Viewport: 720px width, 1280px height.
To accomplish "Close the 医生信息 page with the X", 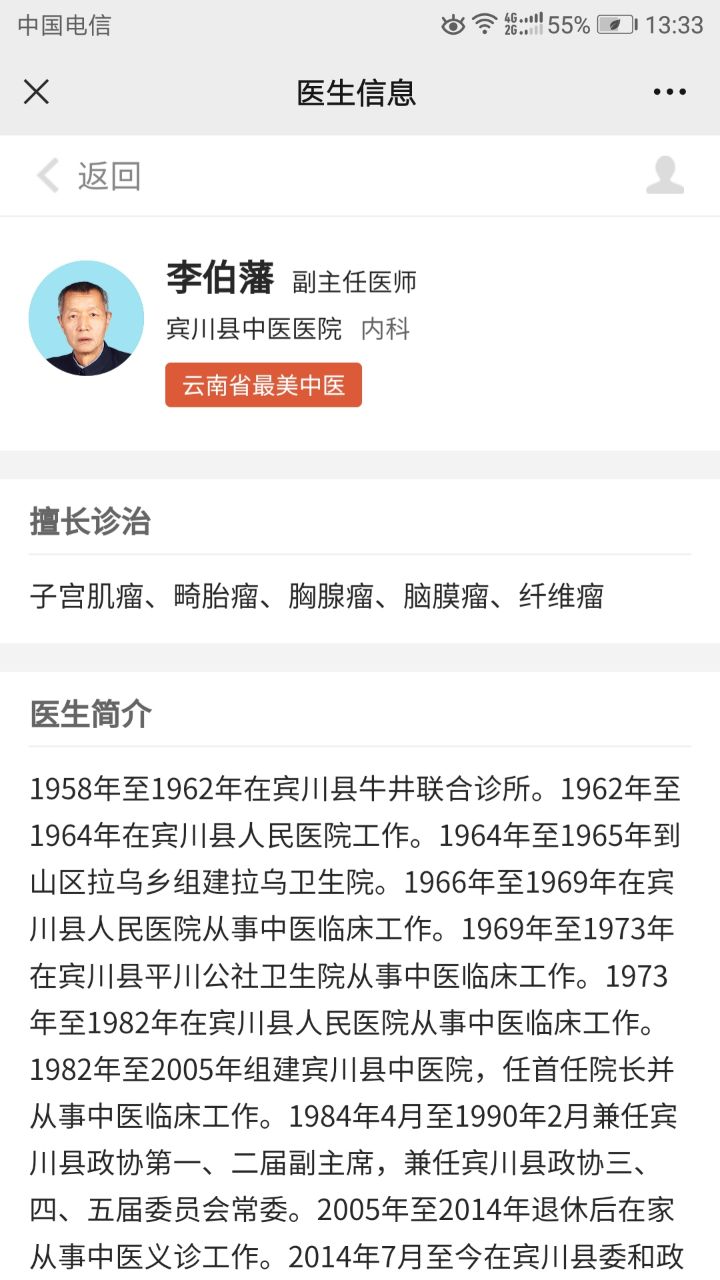I will click(x=36, y=92).
